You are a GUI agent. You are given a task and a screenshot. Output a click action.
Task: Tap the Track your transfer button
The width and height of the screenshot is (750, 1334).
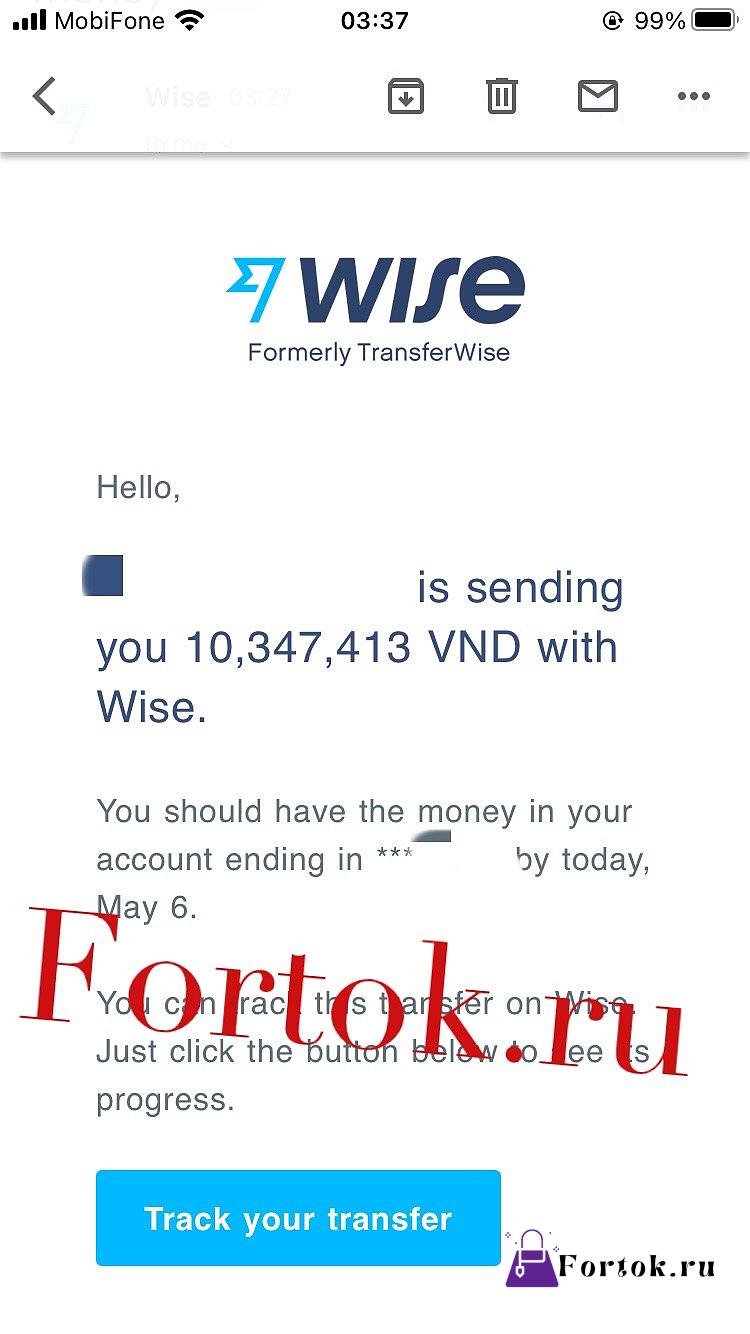pos(298,1218)
